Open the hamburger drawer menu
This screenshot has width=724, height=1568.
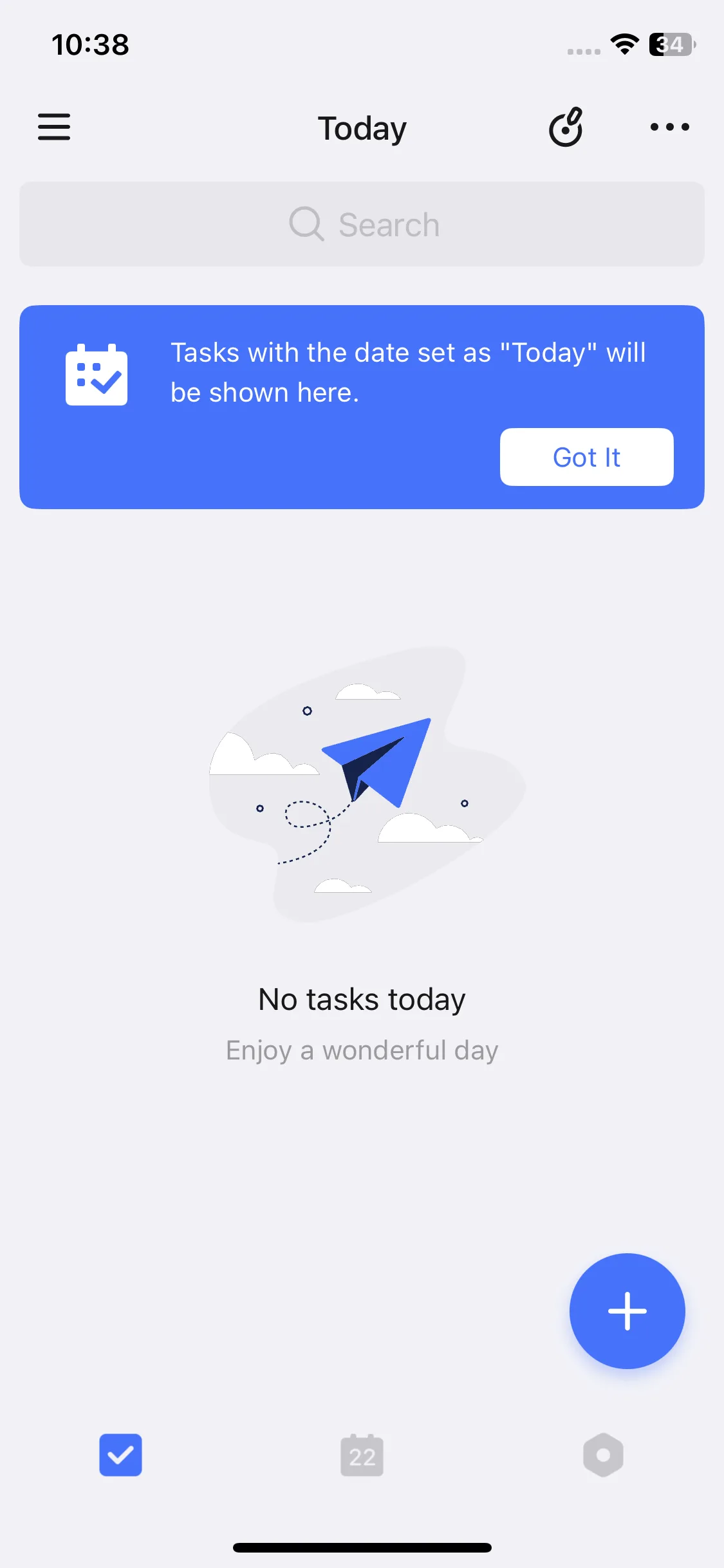coord(54,127)
